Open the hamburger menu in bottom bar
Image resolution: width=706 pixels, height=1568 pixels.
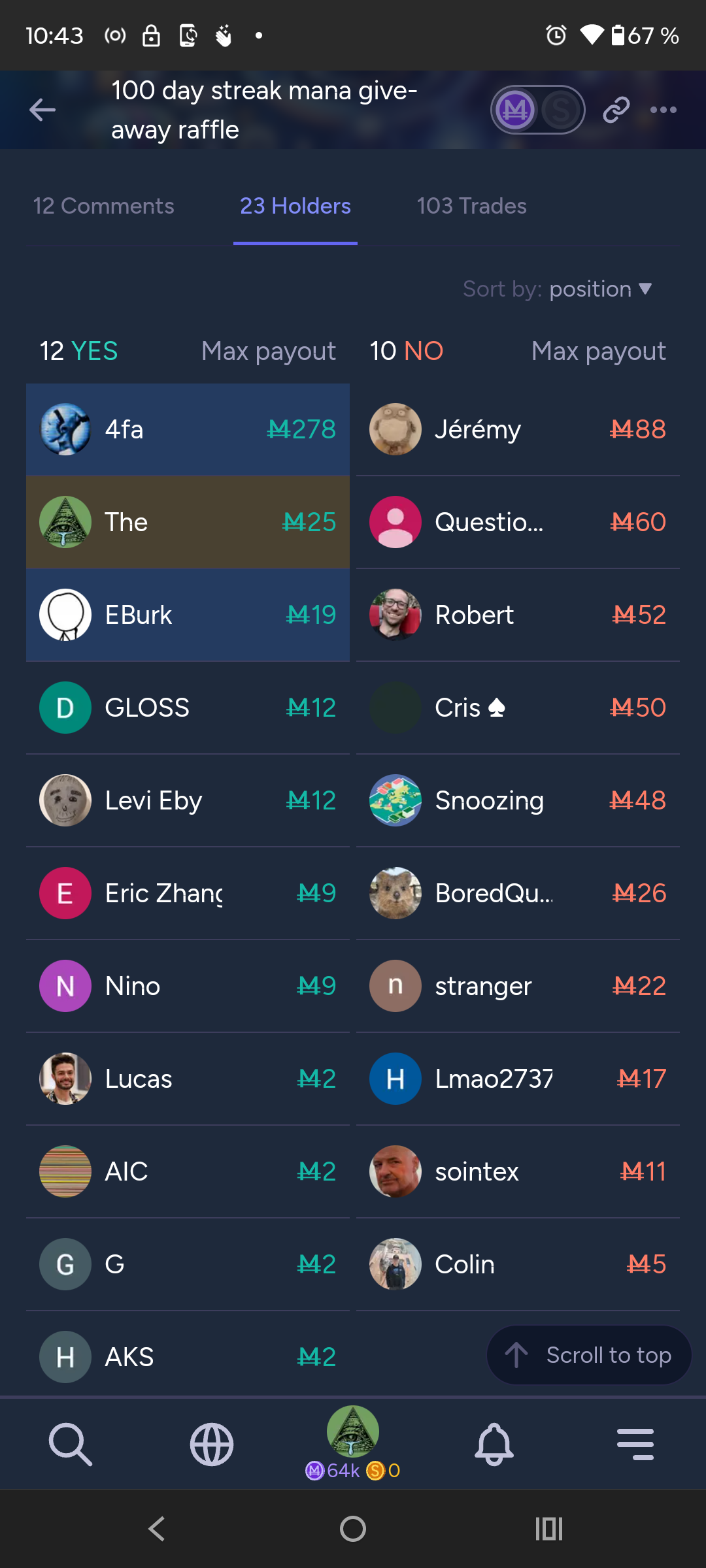(635, 1444)
